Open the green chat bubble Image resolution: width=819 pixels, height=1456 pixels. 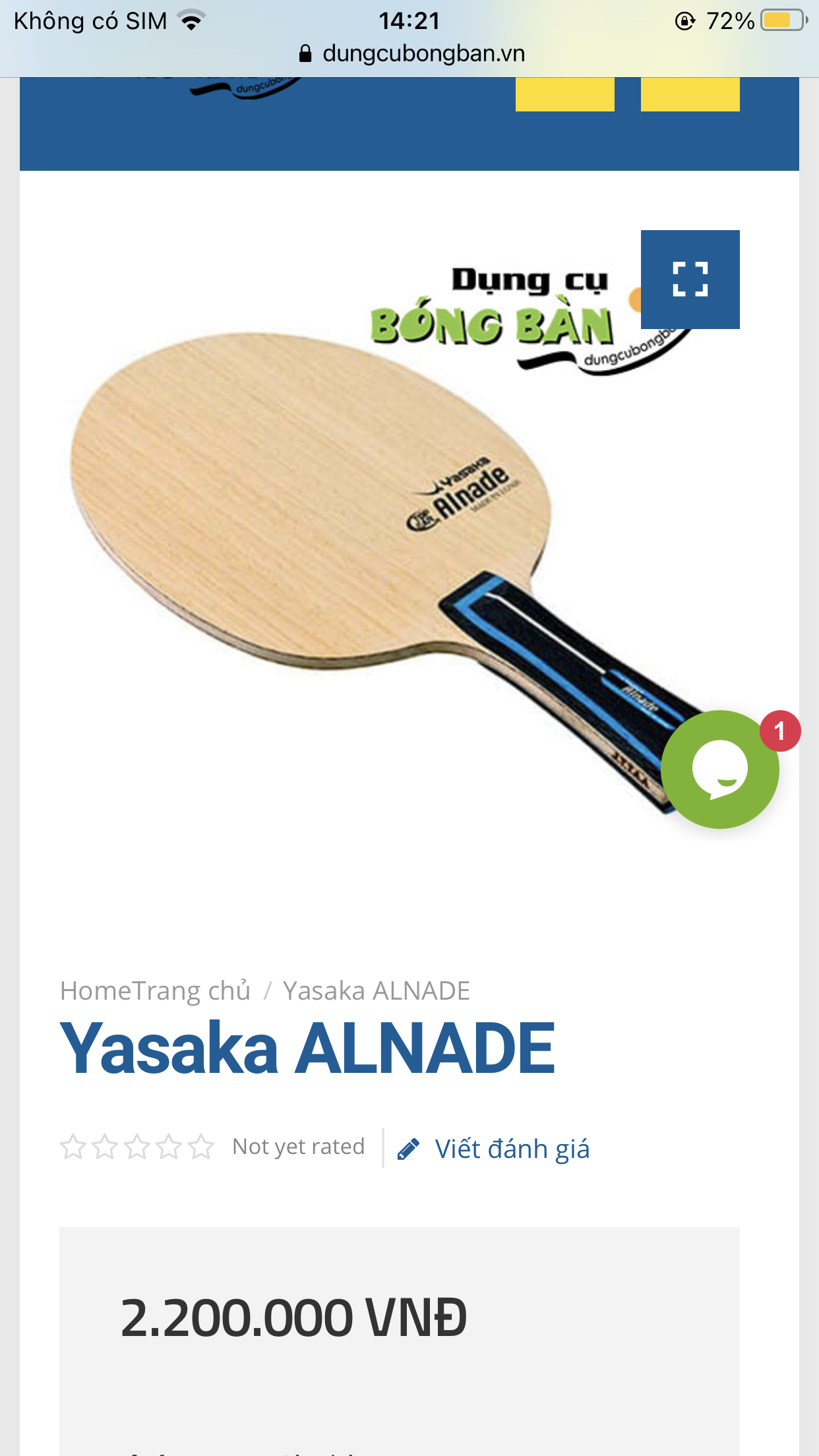tap(720, 769)
